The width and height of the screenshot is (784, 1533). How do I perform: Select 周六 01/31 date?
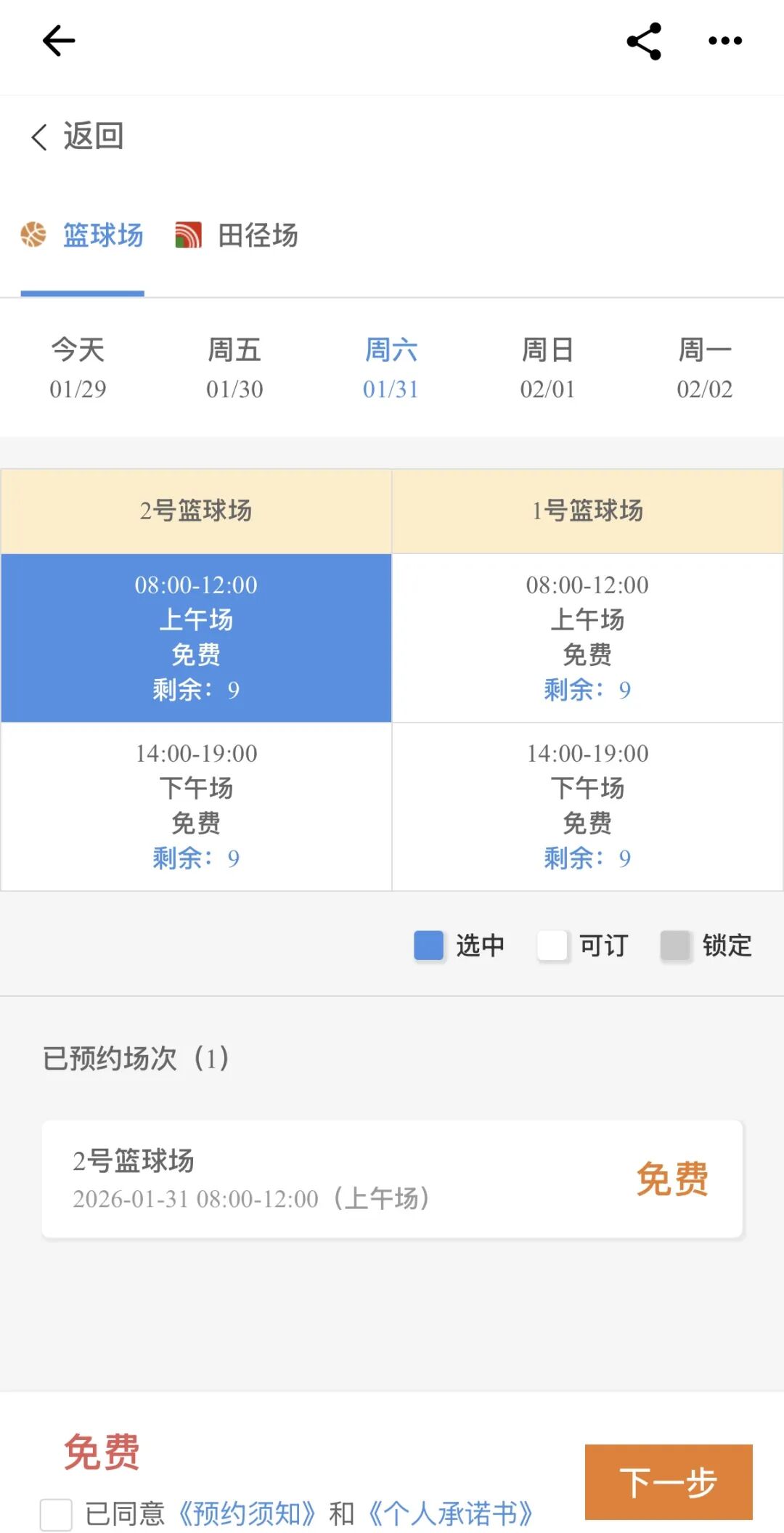(391, 368)
